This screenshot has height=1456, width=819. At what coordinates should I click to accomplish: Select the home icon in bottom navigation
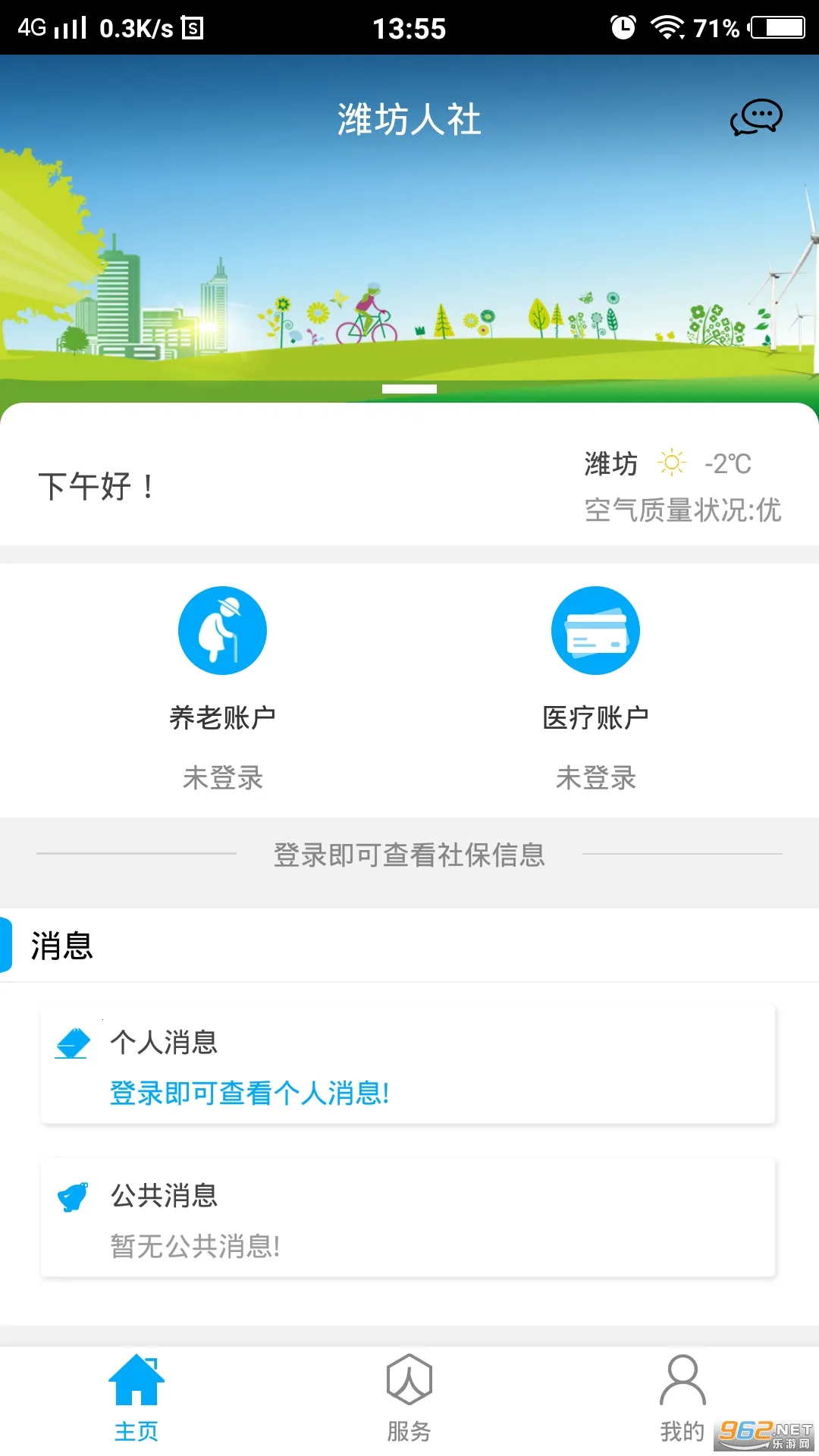[x=136, y=1380]
